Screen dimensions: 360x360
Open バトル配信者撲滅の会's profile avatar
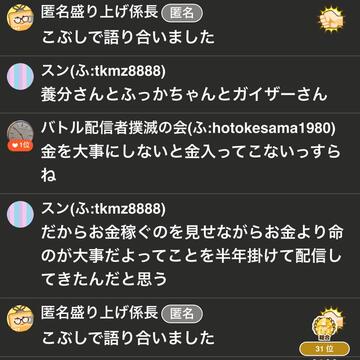click(20, 134)
